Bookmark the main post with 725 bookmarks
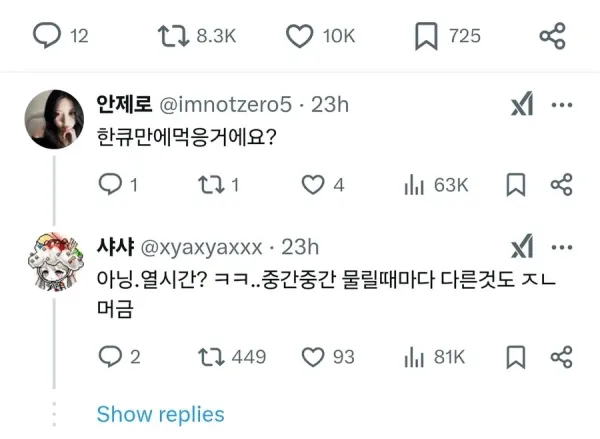Image resolution: width=600 pixels, height=439 pixels. click(x=427, y=35)
